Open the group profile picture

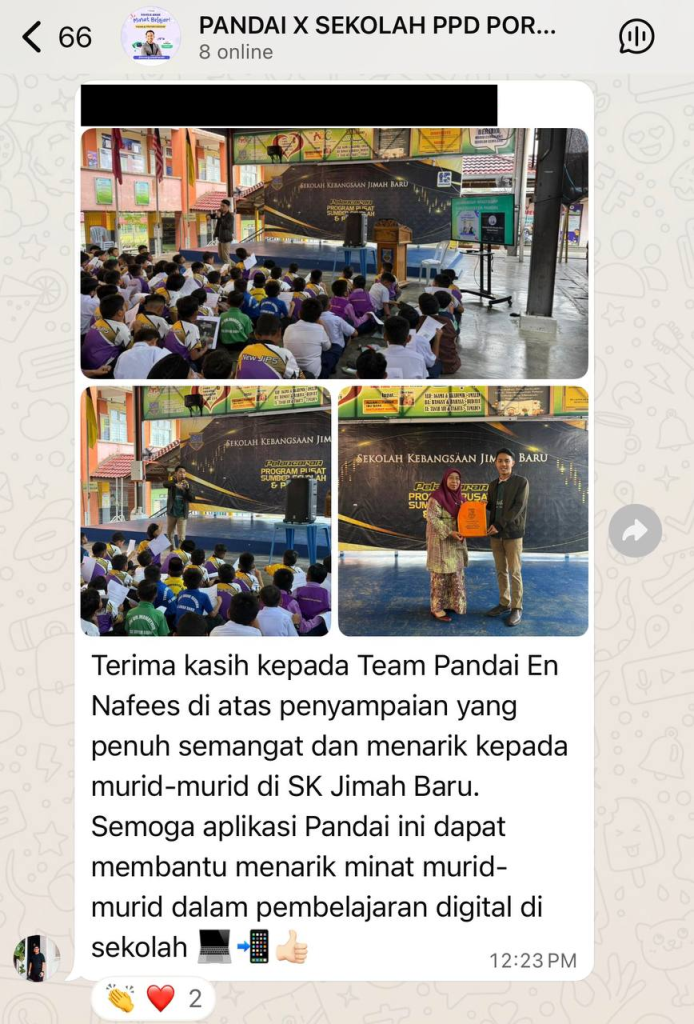[x=150, y=36]
